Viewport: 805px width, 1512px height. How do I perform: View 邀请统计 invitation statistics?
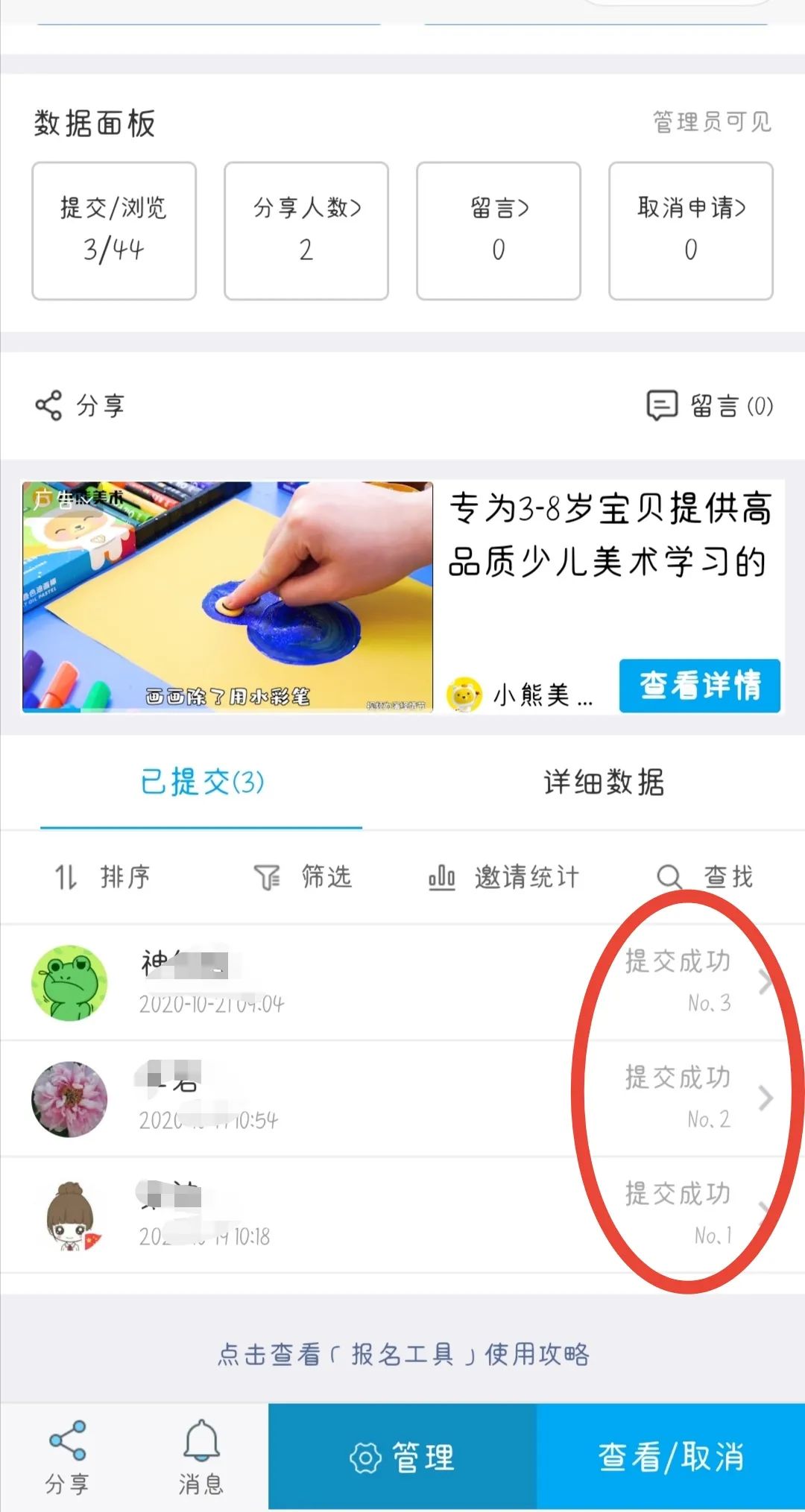pyautogui.click(x=504, y=876)
